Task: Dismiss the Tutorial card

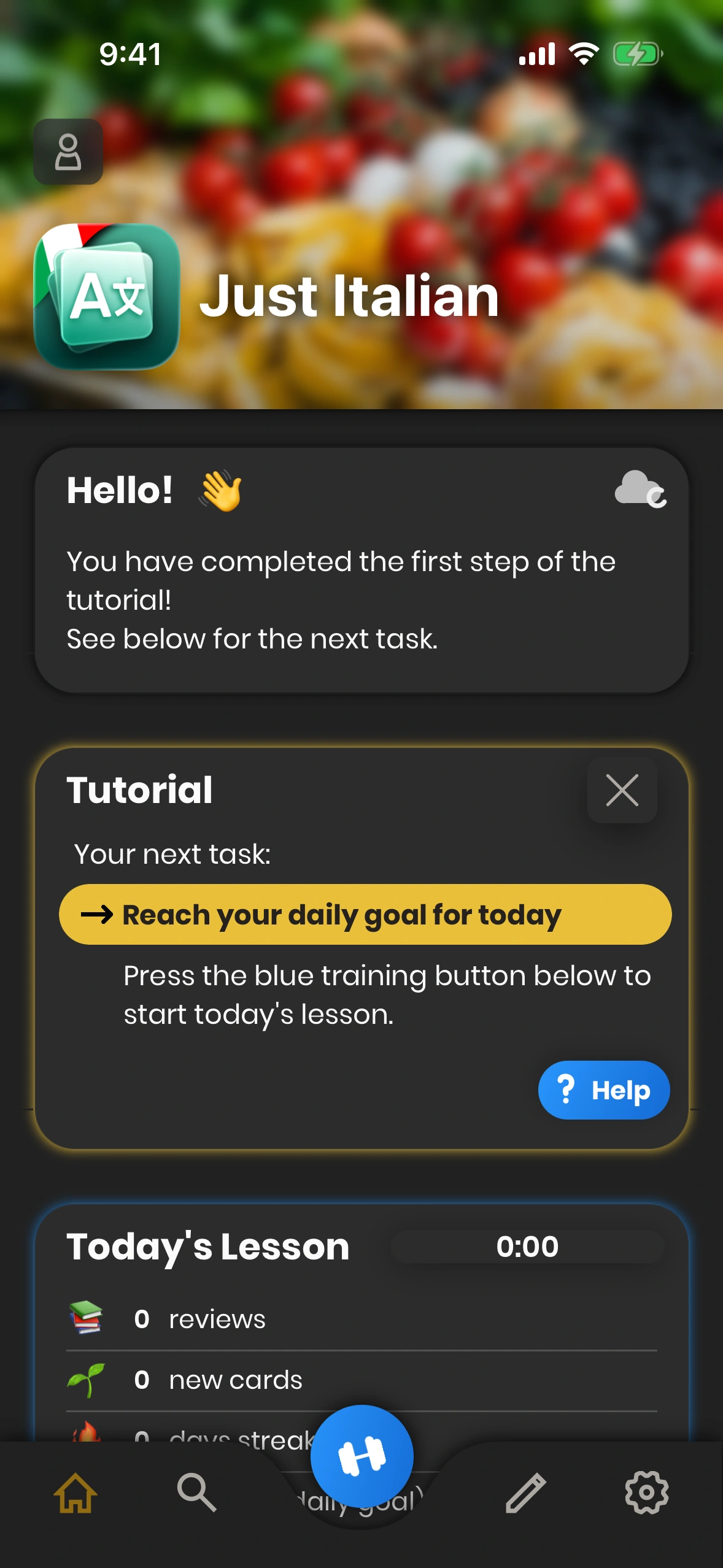Action: (622, 790)
